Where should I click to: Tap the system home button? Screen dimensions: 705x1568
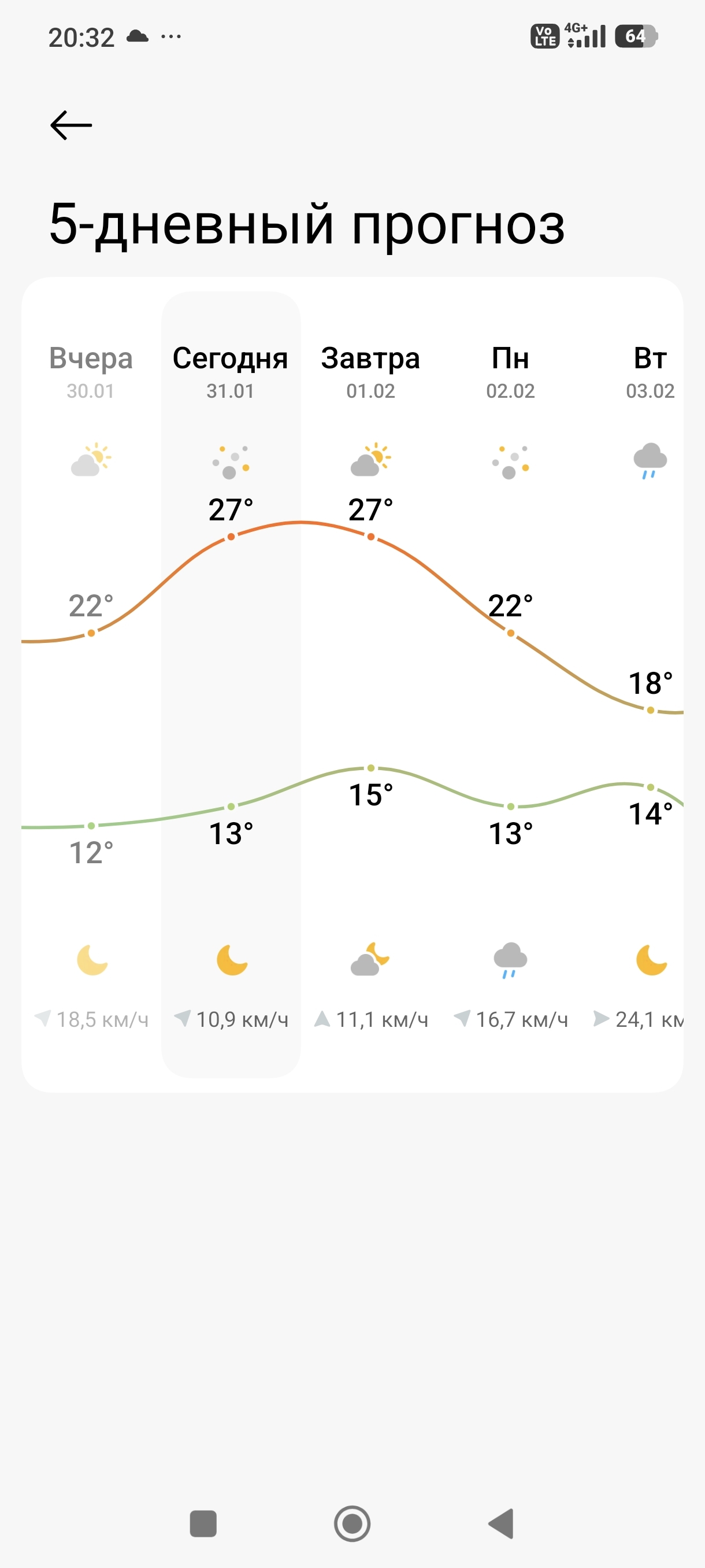pos(352,1523)
